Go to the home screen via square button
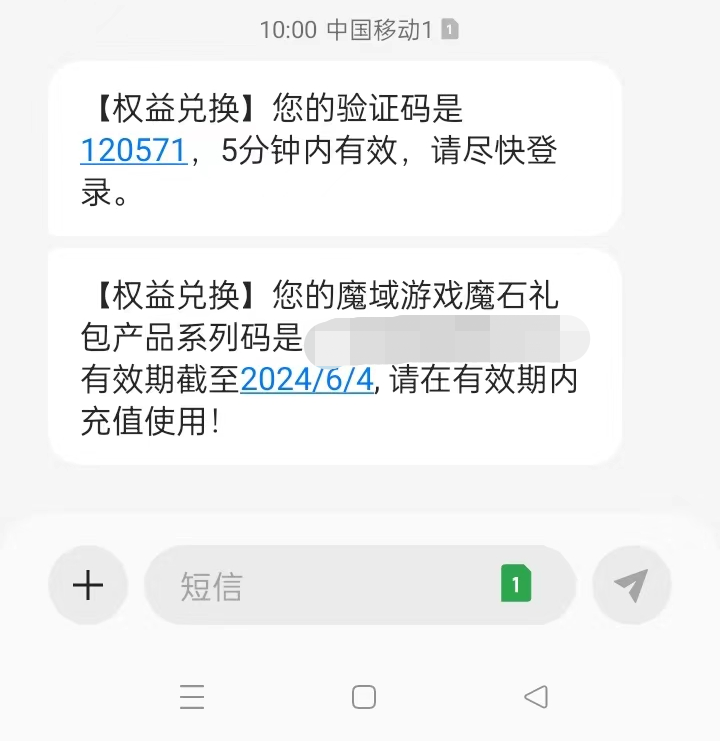Image resolution: width=722 pixels, height=742 pixels. point(364,696)
